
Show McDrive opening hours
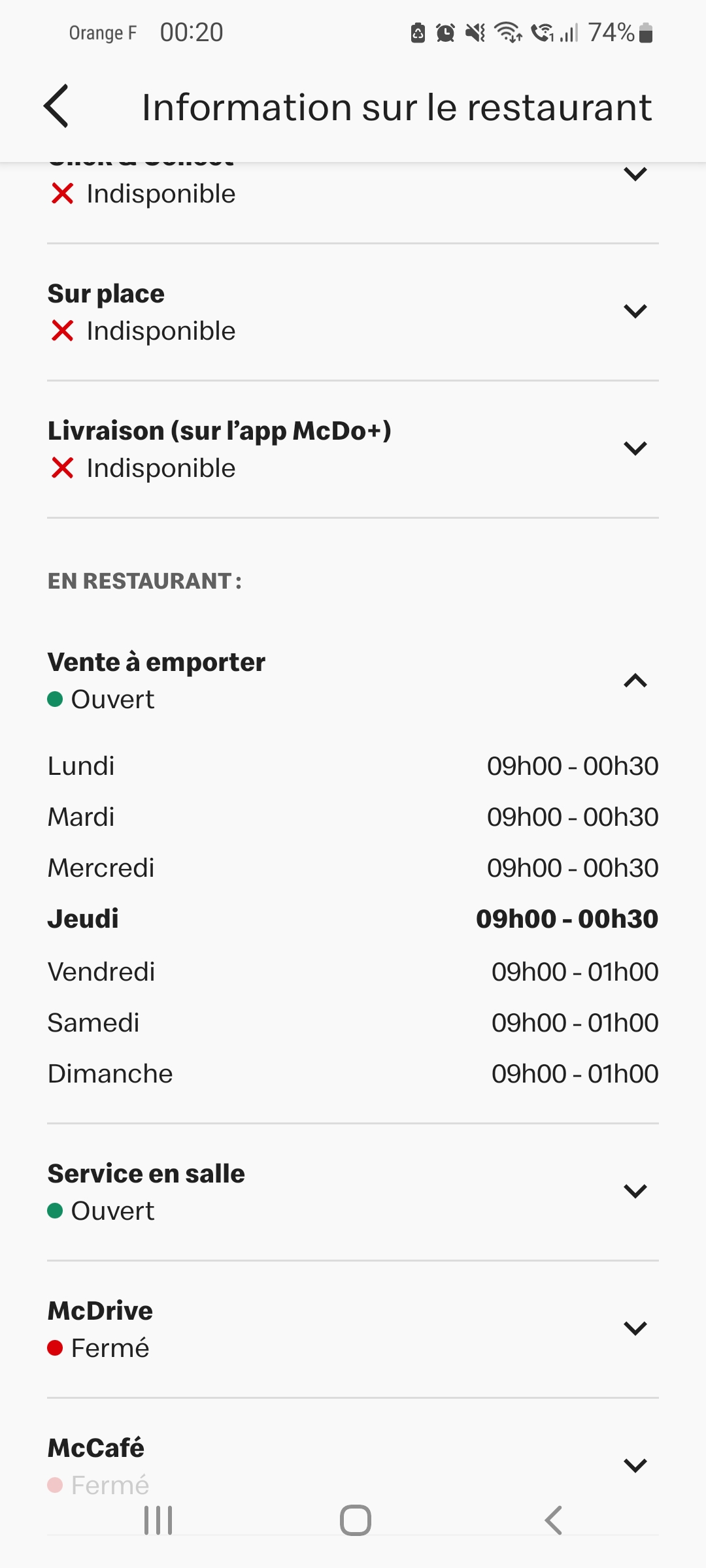(x=635, y=1328)
